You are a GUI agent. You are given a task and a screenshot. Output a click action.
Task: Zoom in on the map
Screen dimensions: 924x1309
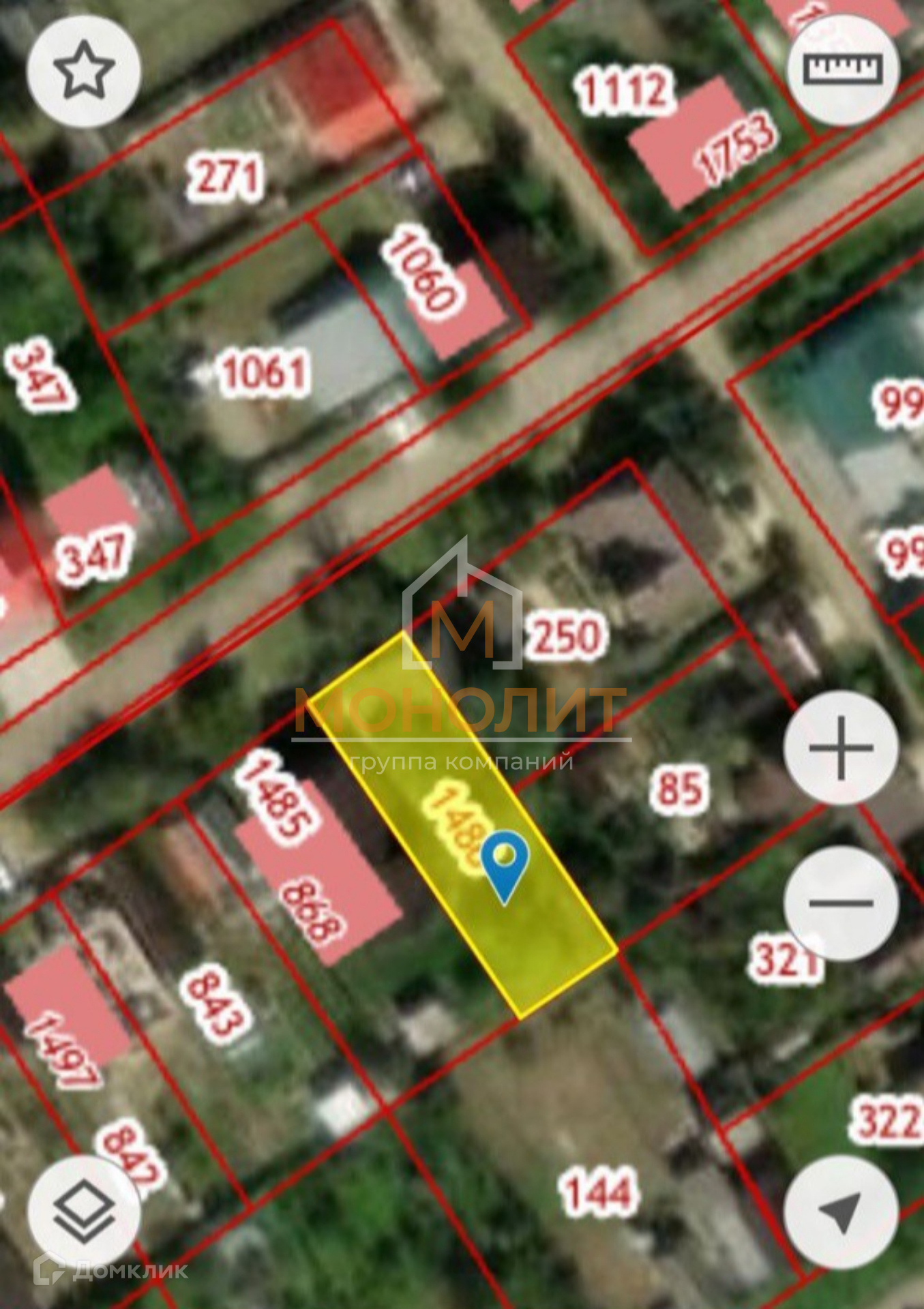[841, 748]
